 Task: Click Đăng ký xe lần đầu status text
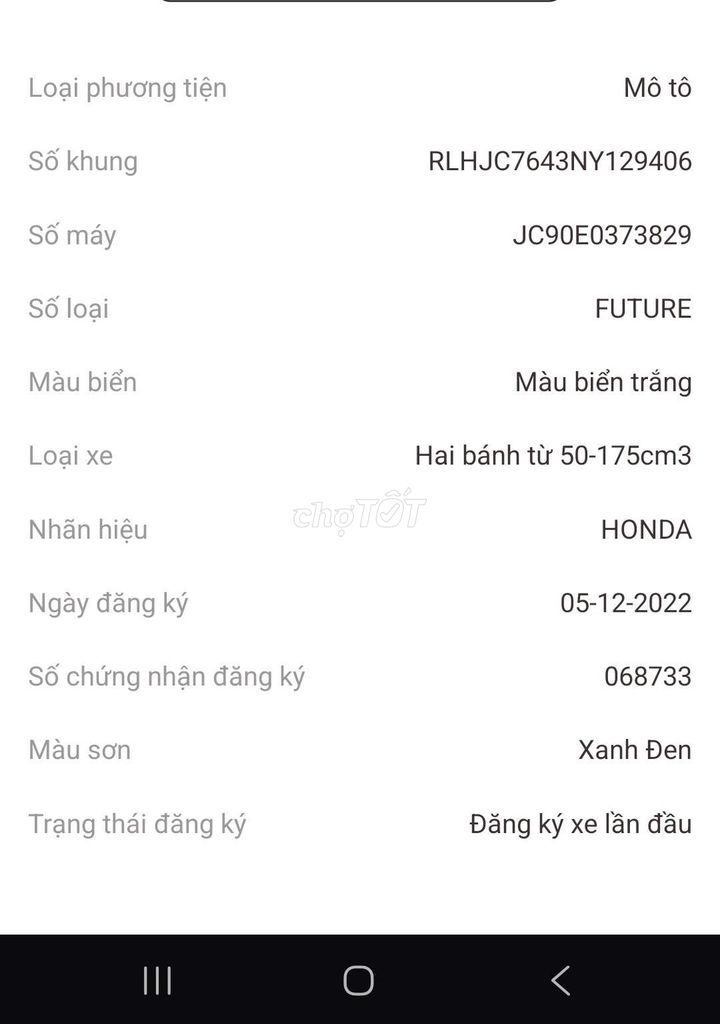point(577,824)
